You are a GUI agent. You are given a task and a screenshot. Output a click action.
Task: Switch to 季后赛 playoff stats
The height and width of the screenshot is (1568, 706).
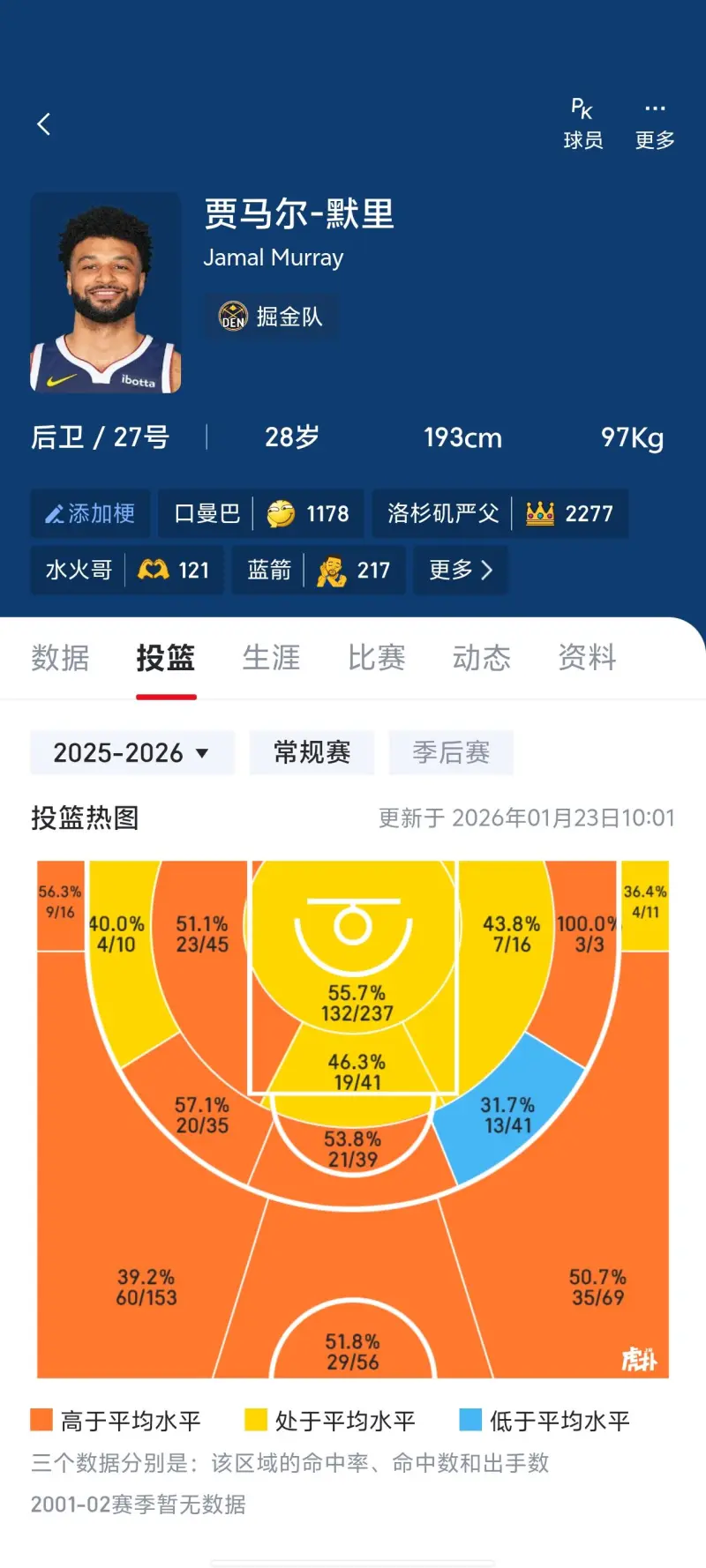point(451,752)
